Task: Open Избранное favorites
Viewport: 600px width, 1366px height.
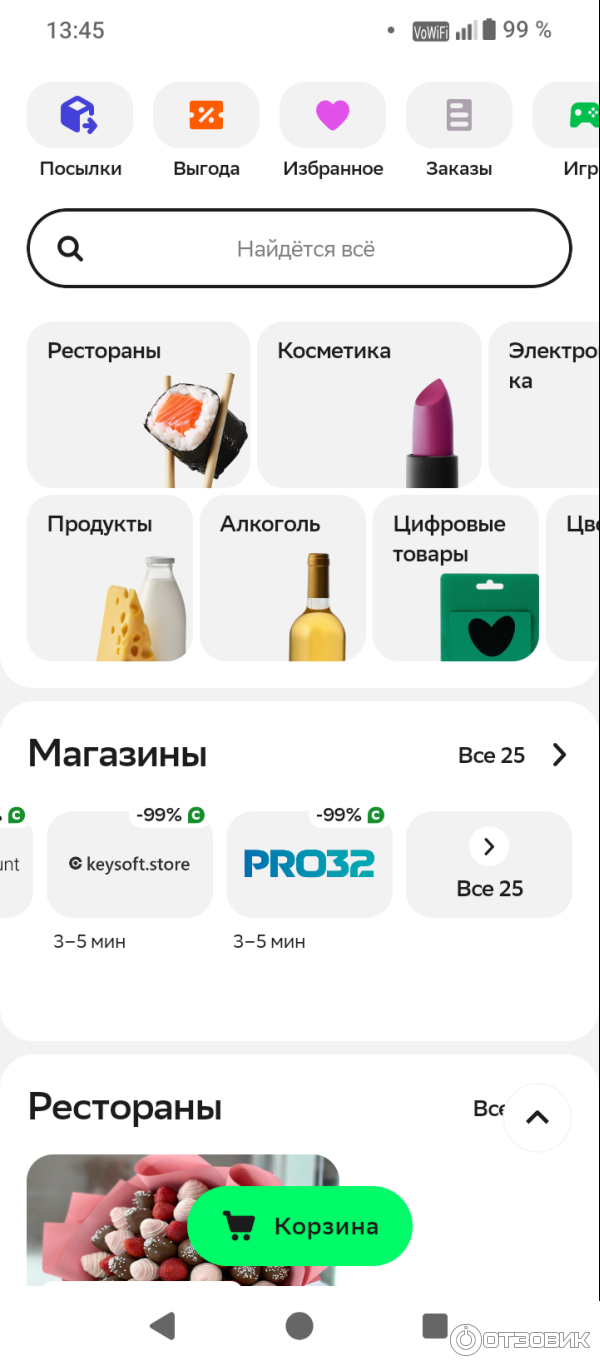Action: tap(332, 131)
